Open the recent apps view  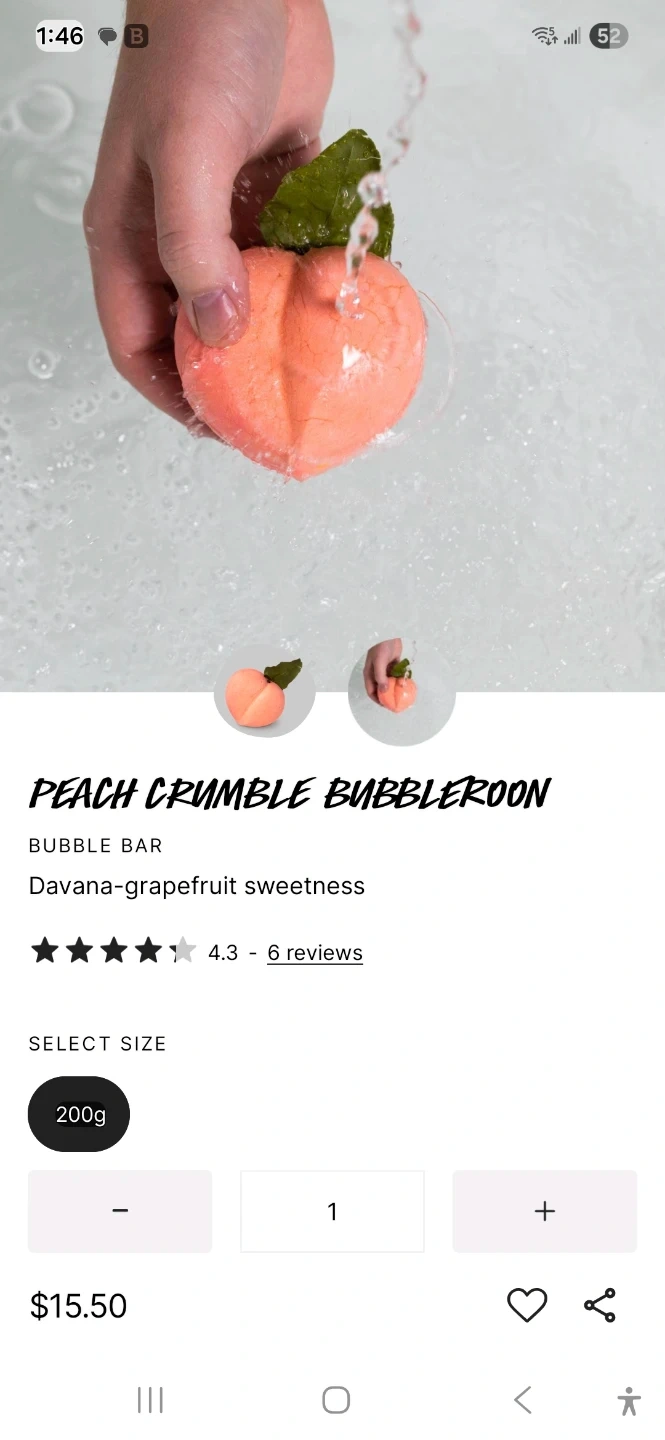pyautogui.click(x=150, y=1400)
